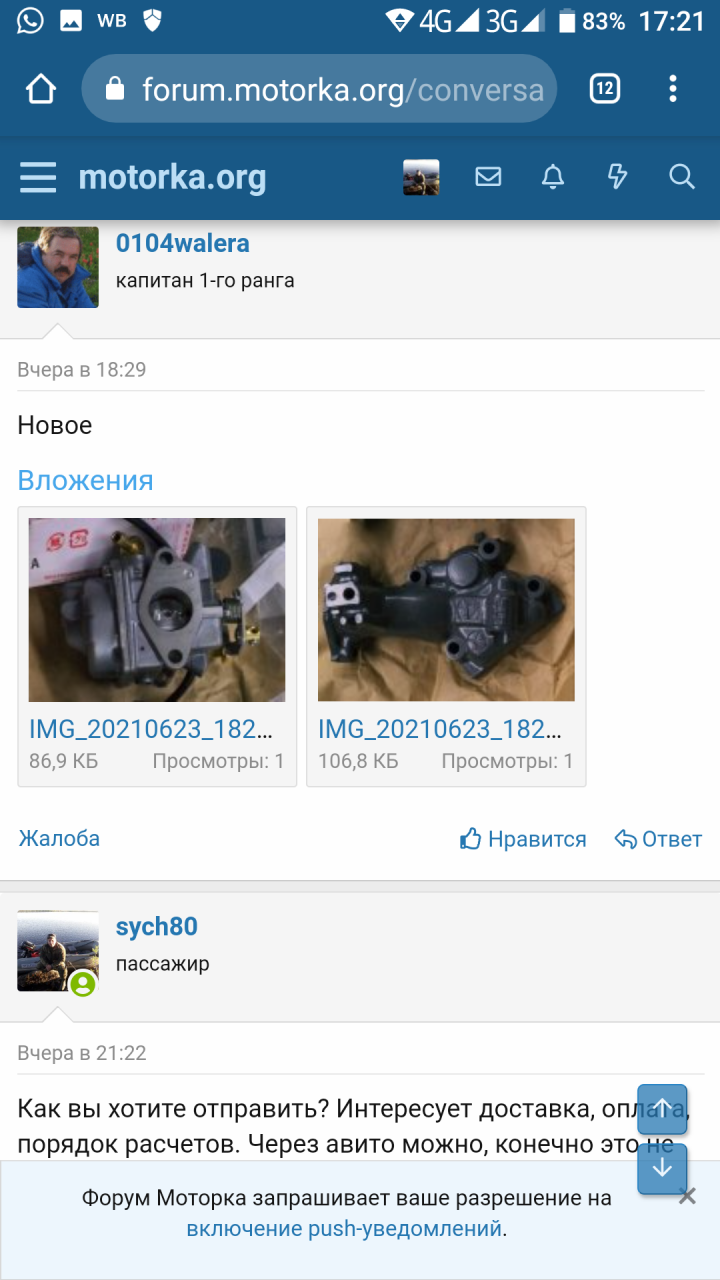Image resolution: width=720 pixels, height=1280 pixels.
Task: Open the 106,8 КБ attachment image
Action: [x=446, y=609]
